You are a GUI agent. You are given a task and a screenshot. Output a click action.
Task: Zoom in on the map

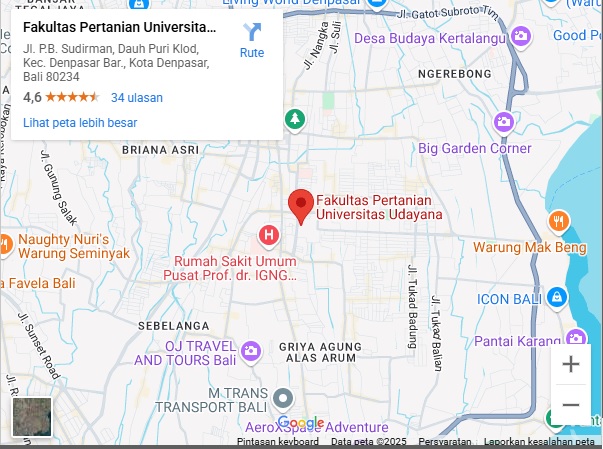coord(571,364)
